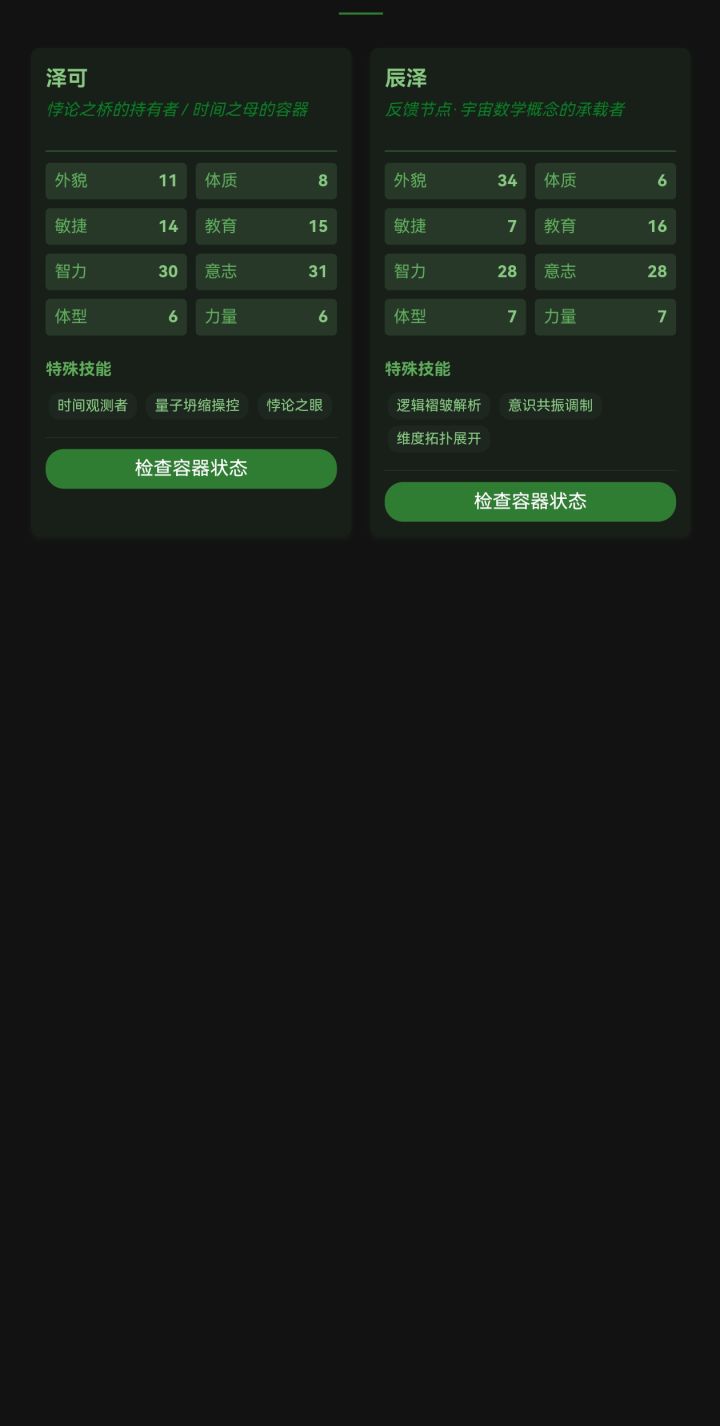Click 辰泽's 教育 stat showing 16

tap(605, 226)
